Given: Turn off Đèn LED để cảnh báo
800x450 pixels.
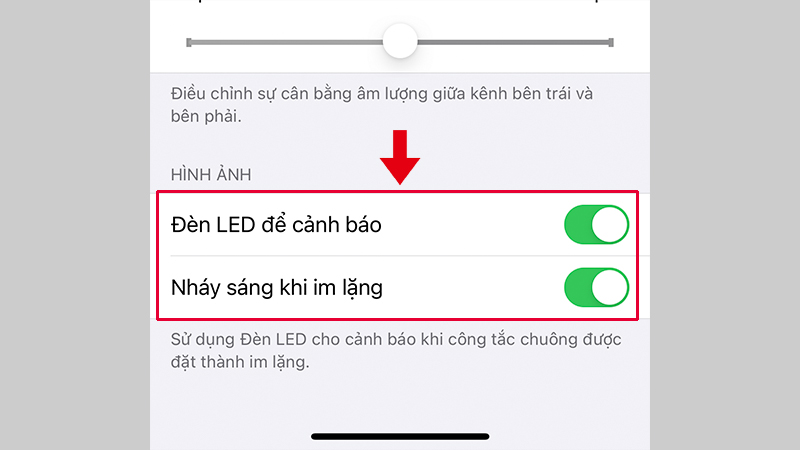Looking at the screenshot, I should point(596,224).
